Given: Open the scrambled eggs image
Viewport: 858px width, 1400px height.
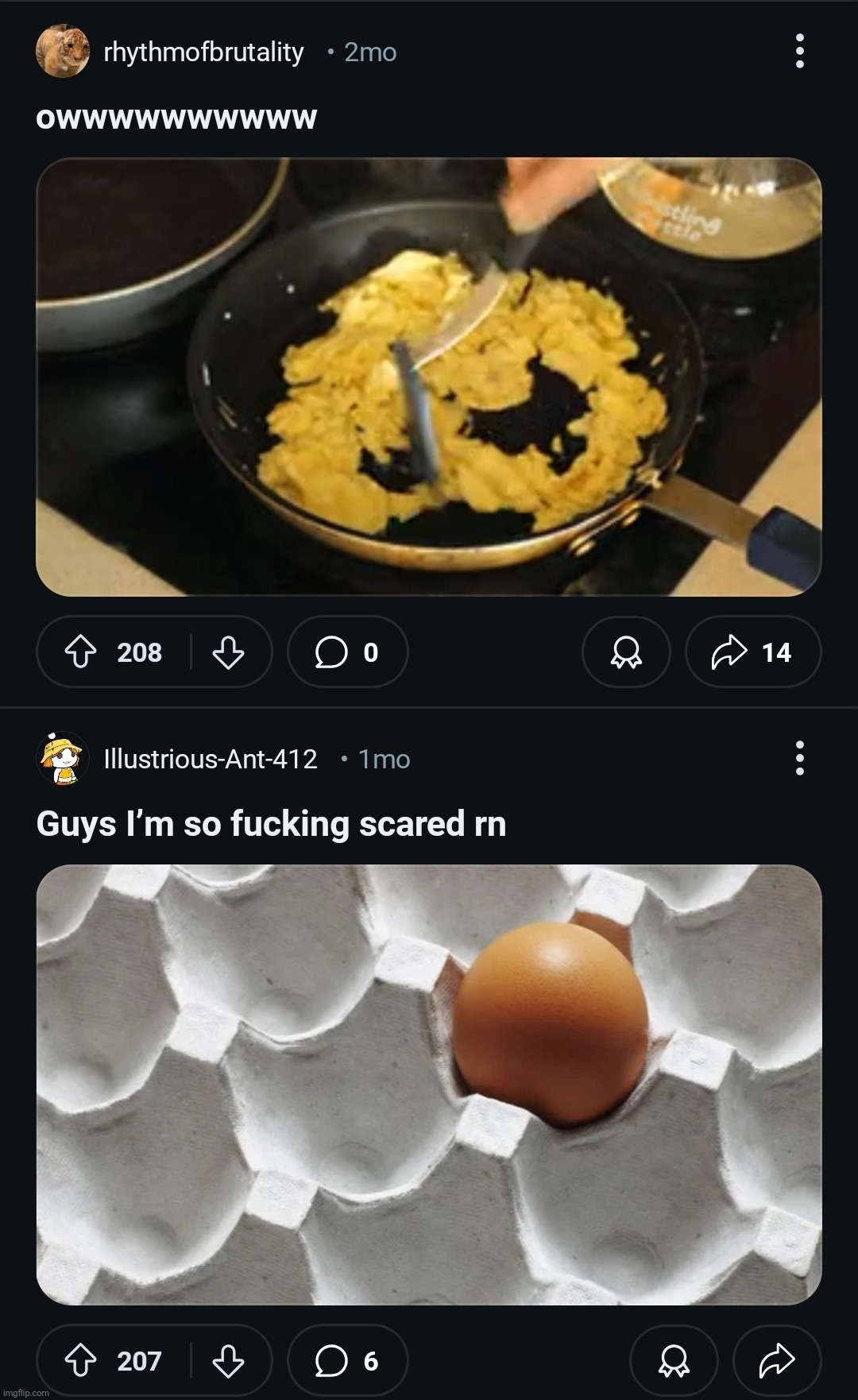Looking at the screenshot, I should tap(429, 377).
